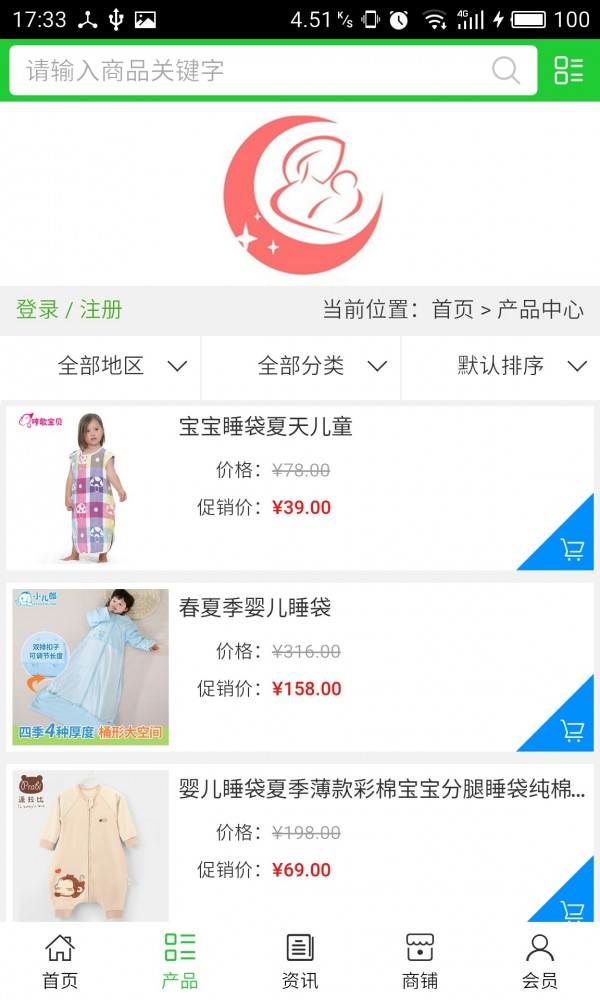This screenshot has height=1000, width=600.
Task: Open the 婴儿睡袋夏季薄款彩棉 product
Action: (x=381, y=789)
